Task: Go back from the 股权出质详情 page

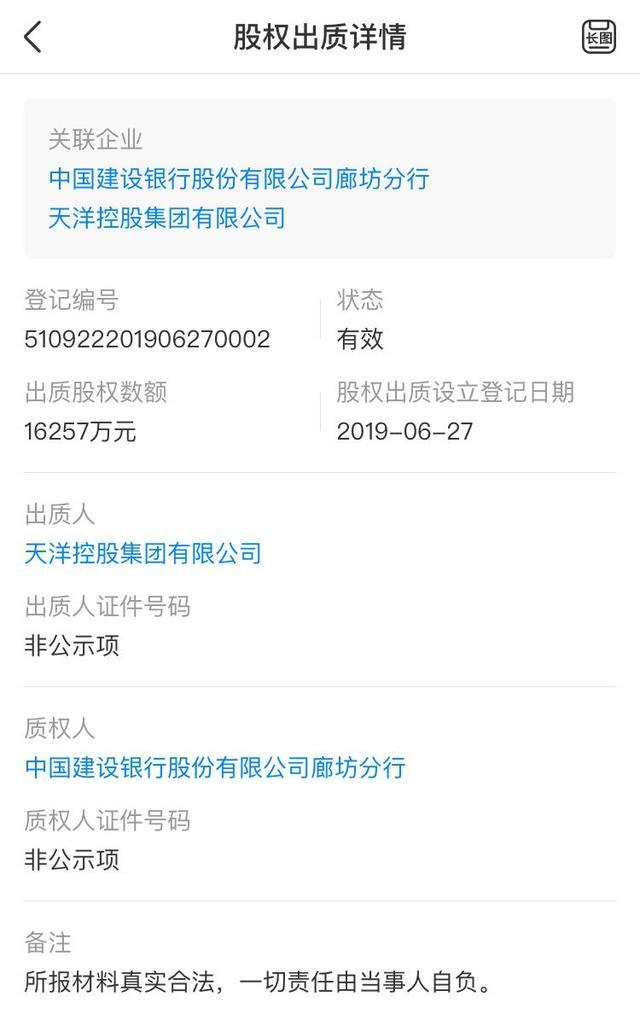Action: pyautogui.click(x=33, y=37)
